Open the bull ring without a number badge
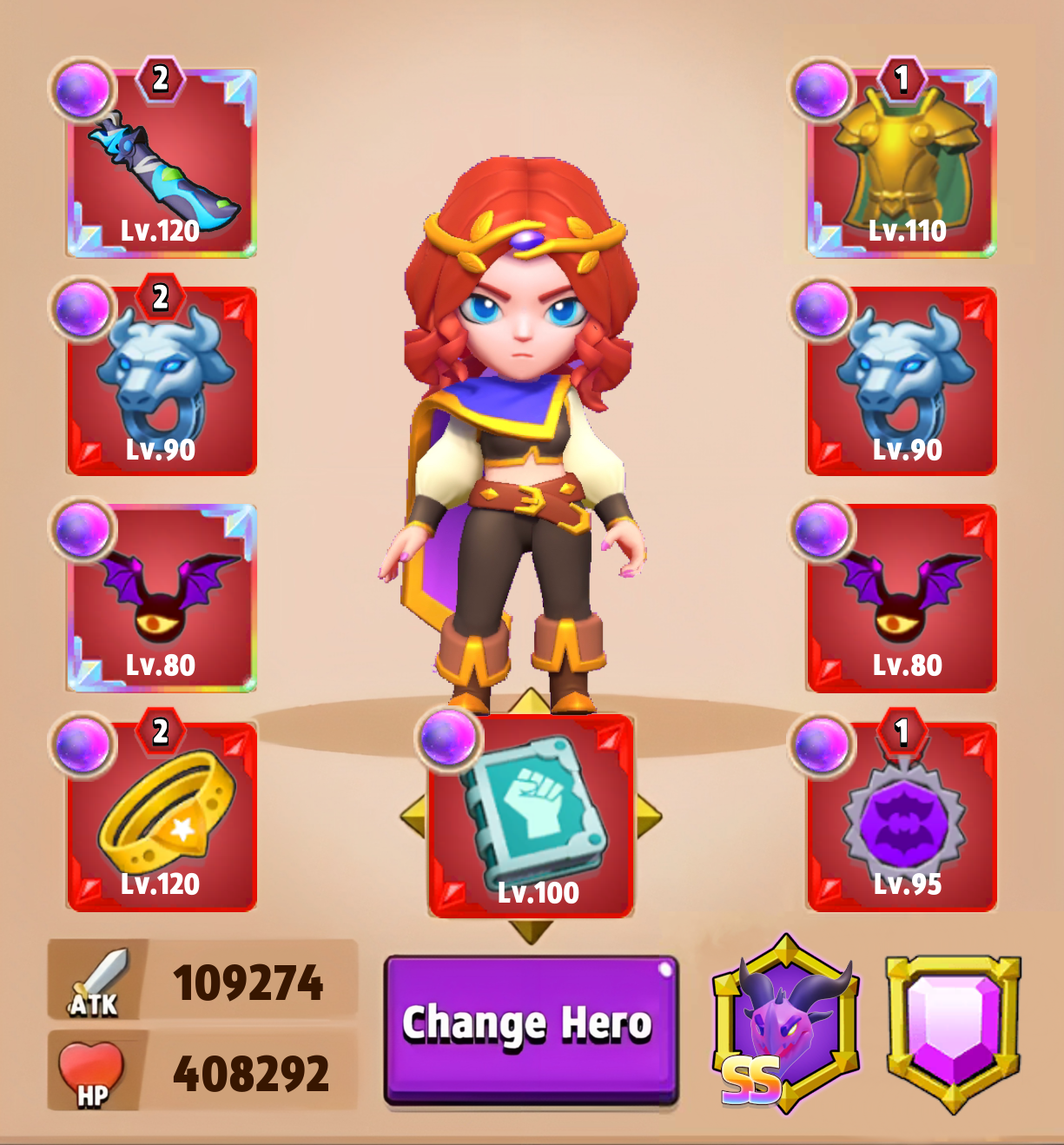This screenshot has width=1064, height=1145. 902,382
